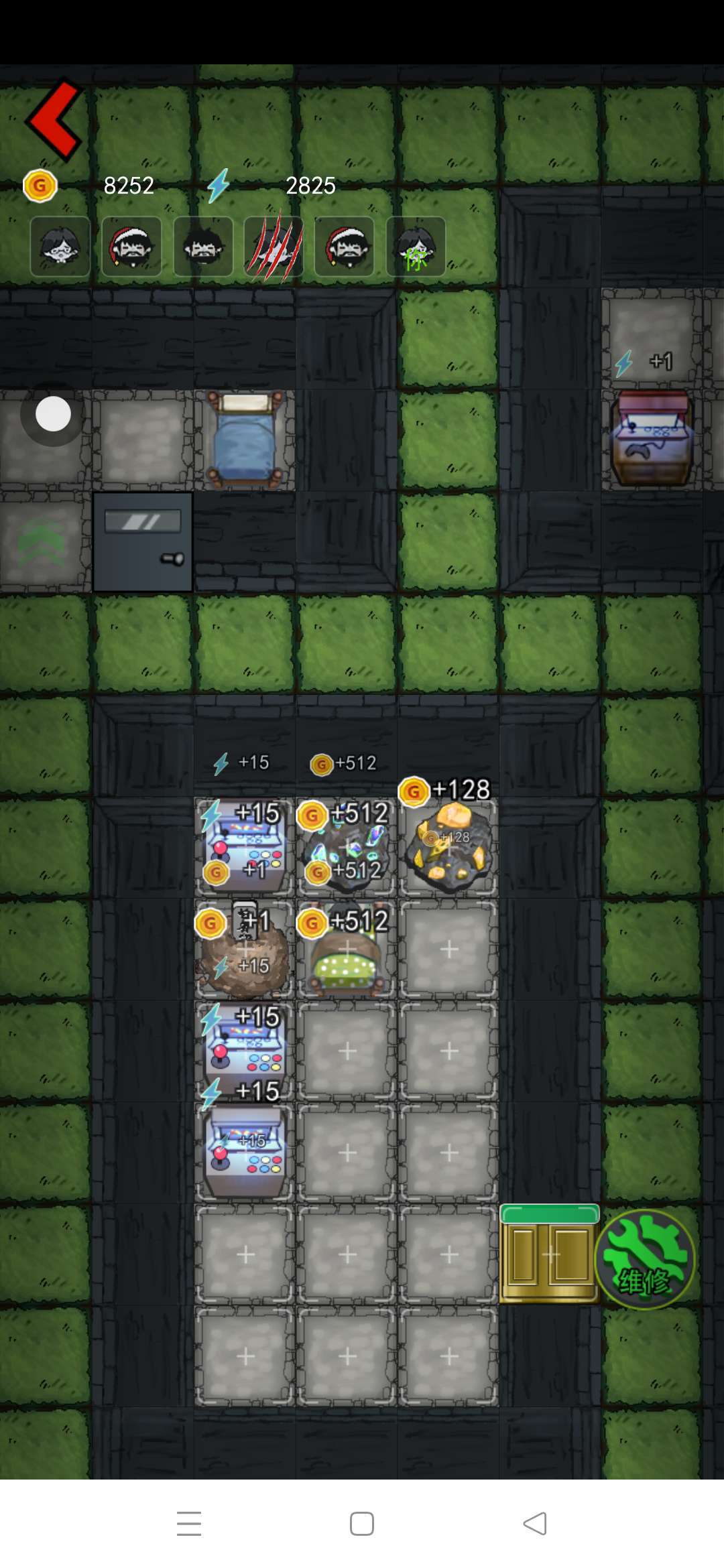Select the red-topped arcade machine
The image size is (724, 1568).
point(652,439)
